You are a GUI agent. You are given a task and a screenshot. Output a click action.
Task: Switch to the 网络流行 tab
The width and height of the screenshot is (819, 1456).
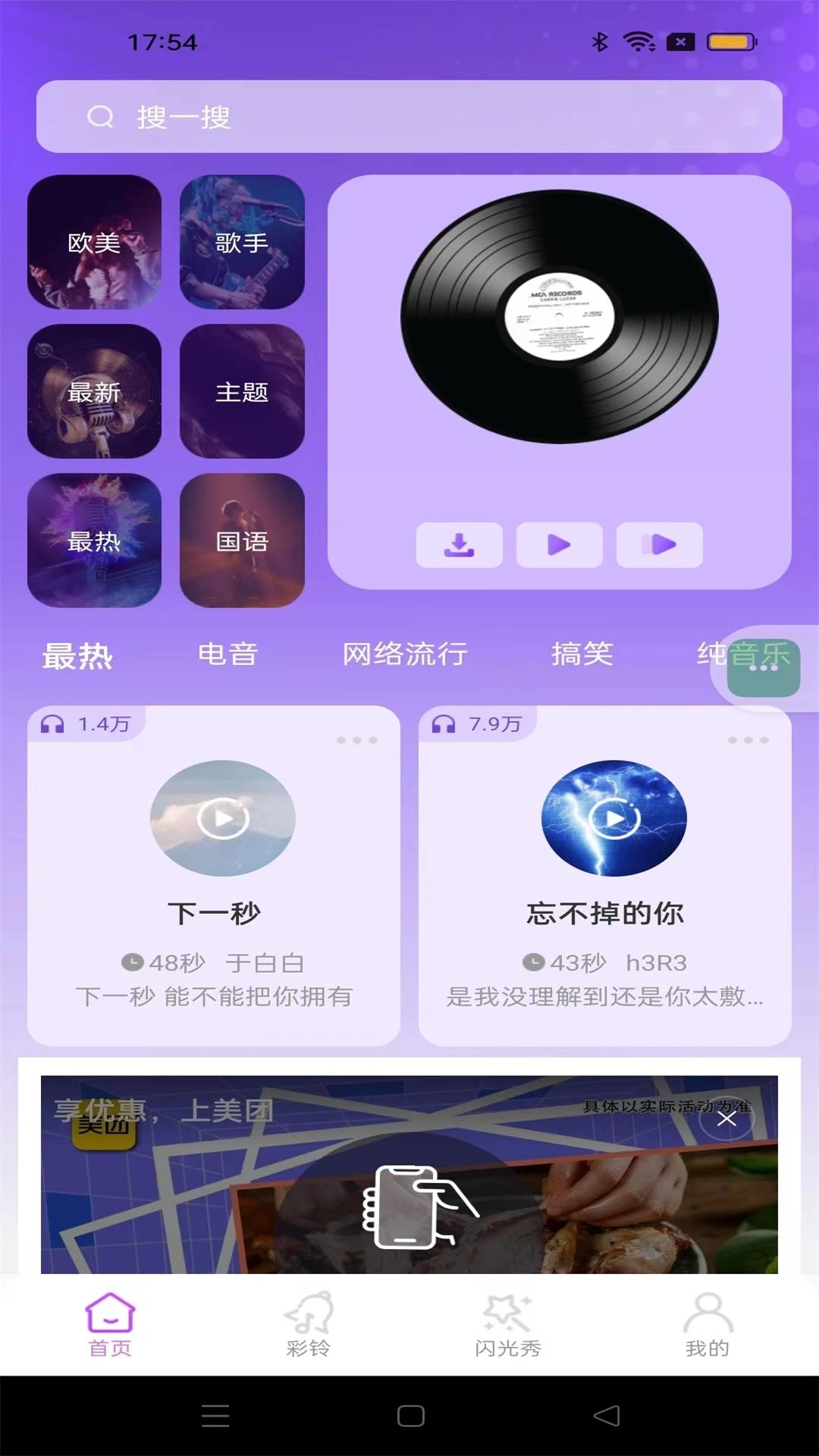click(x=406, y=654)
